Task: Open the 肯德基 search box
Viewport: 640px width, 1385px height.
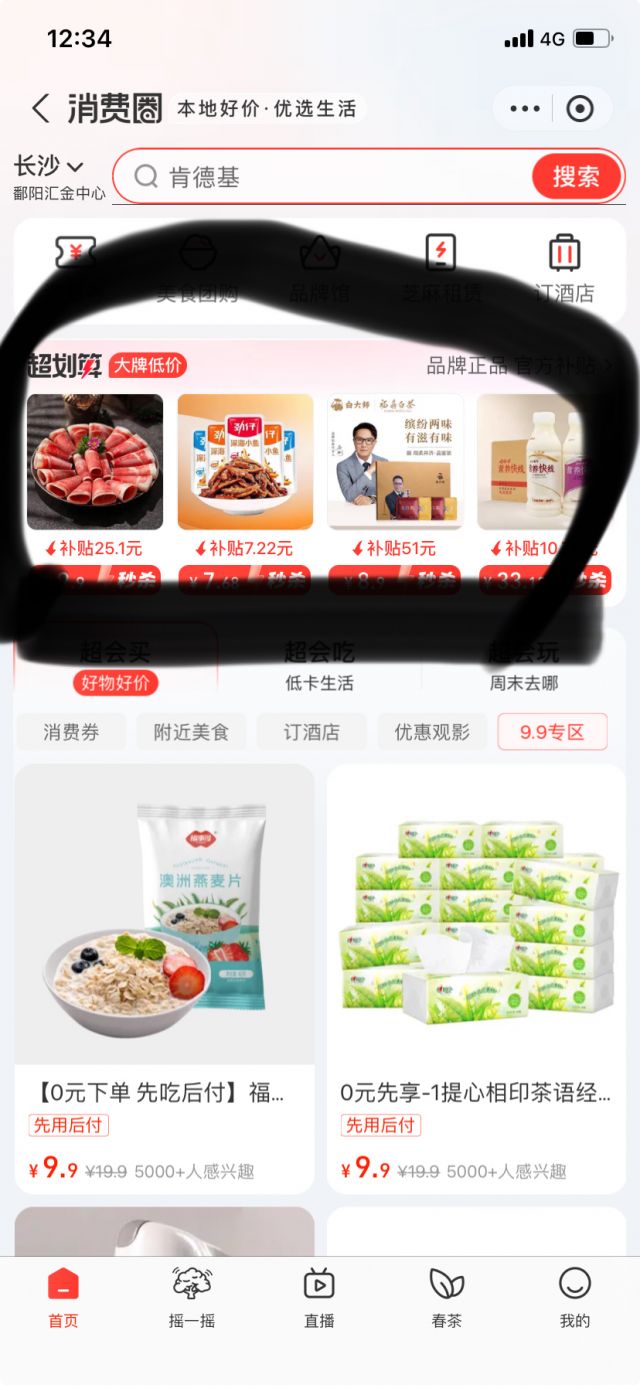Action: coord(330,177)
